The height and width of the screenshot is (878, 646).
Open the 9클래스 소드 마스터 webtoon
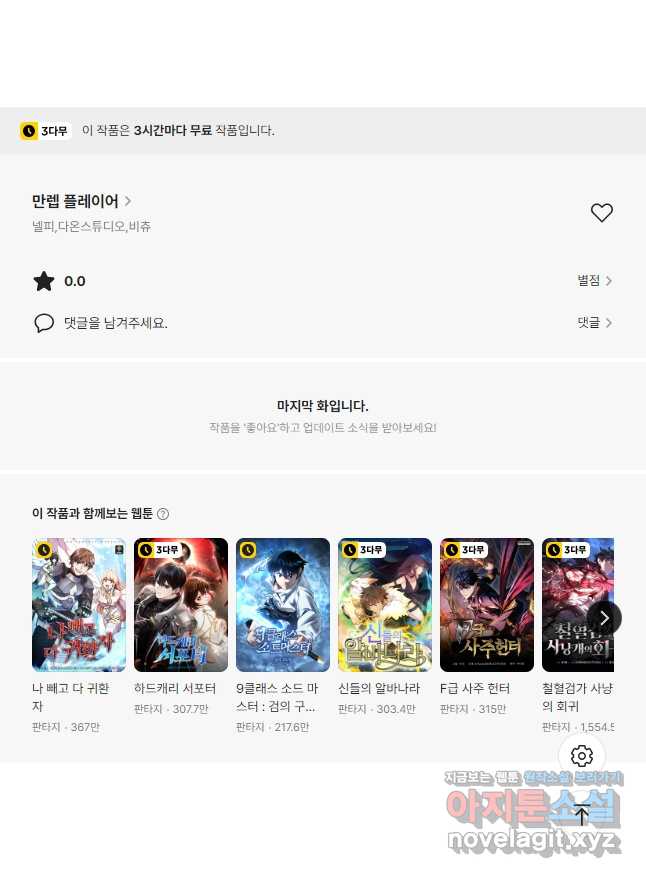pyautogui.click(x=283, y=605)
